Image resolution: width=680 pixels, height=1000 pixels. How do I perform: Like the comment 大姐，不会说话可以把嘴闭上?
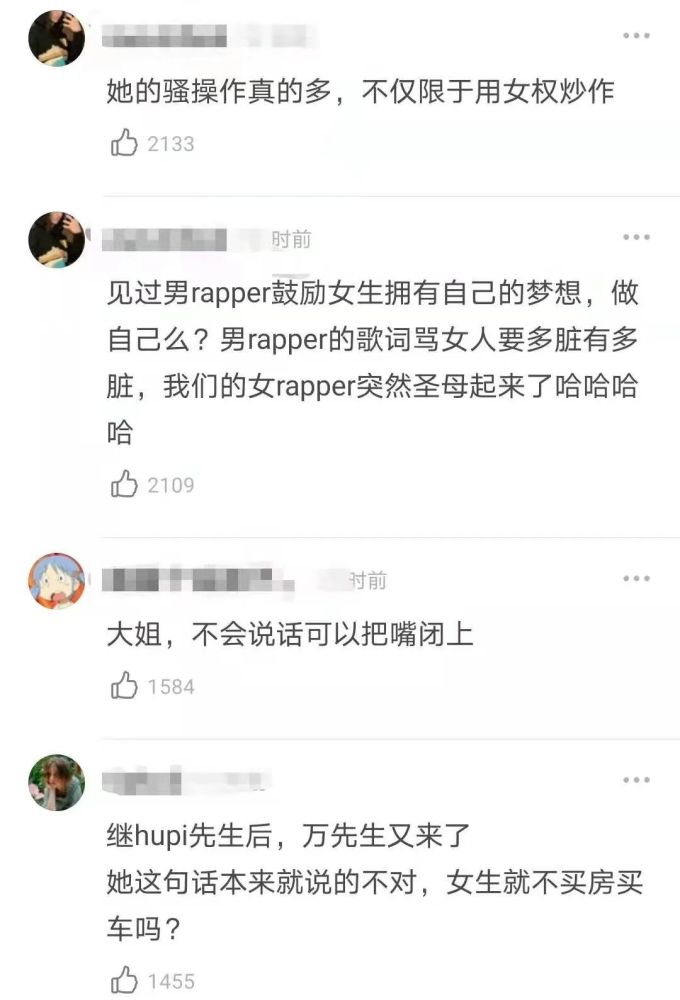tap(124, 687)
